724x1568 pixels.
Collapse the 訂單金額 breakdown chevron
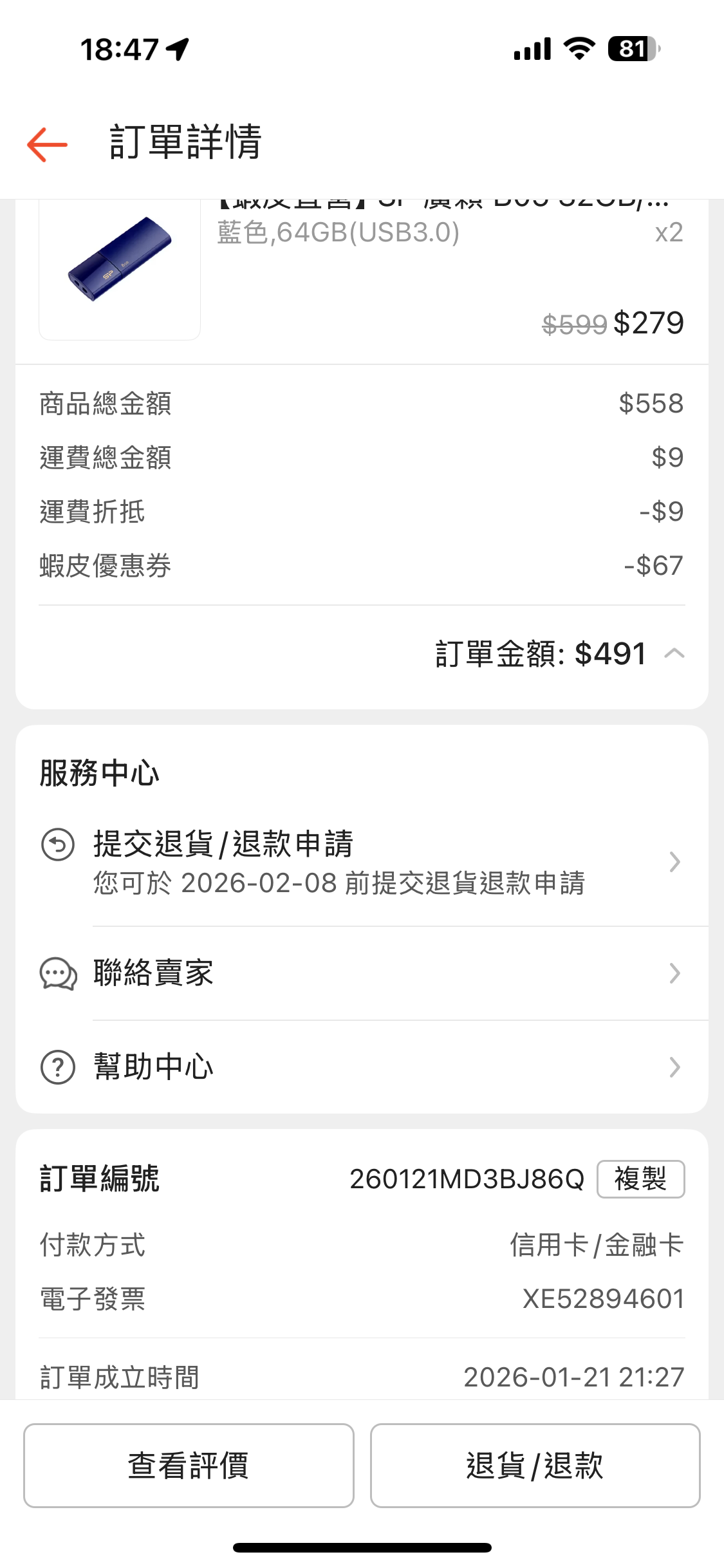(x=674, y=654)
